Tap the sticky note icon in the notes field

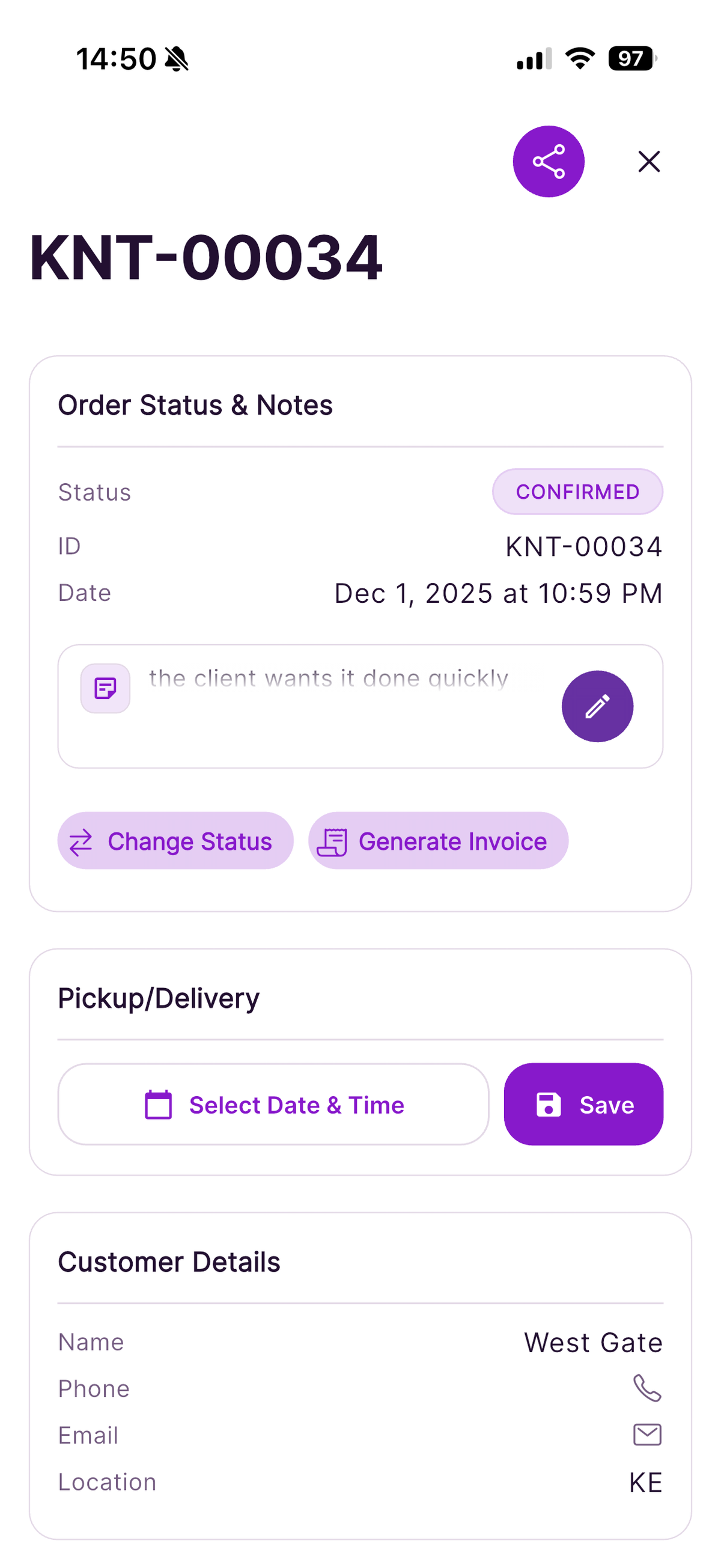click(105, 689)
